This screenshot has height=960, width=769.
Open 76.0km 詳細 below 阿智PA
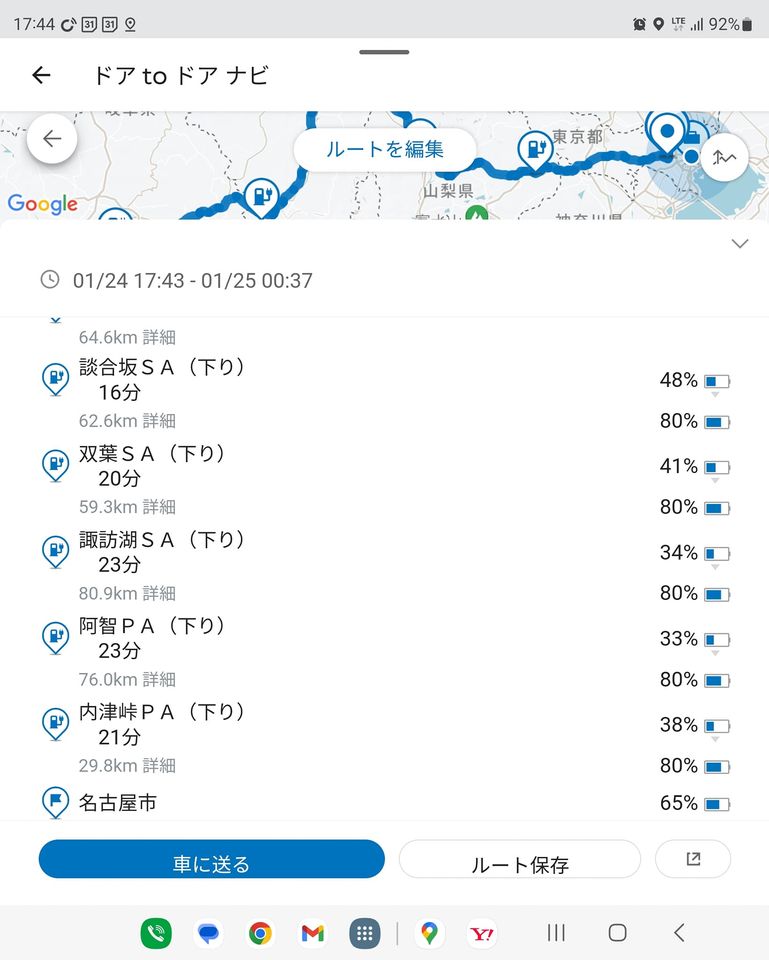127,679
